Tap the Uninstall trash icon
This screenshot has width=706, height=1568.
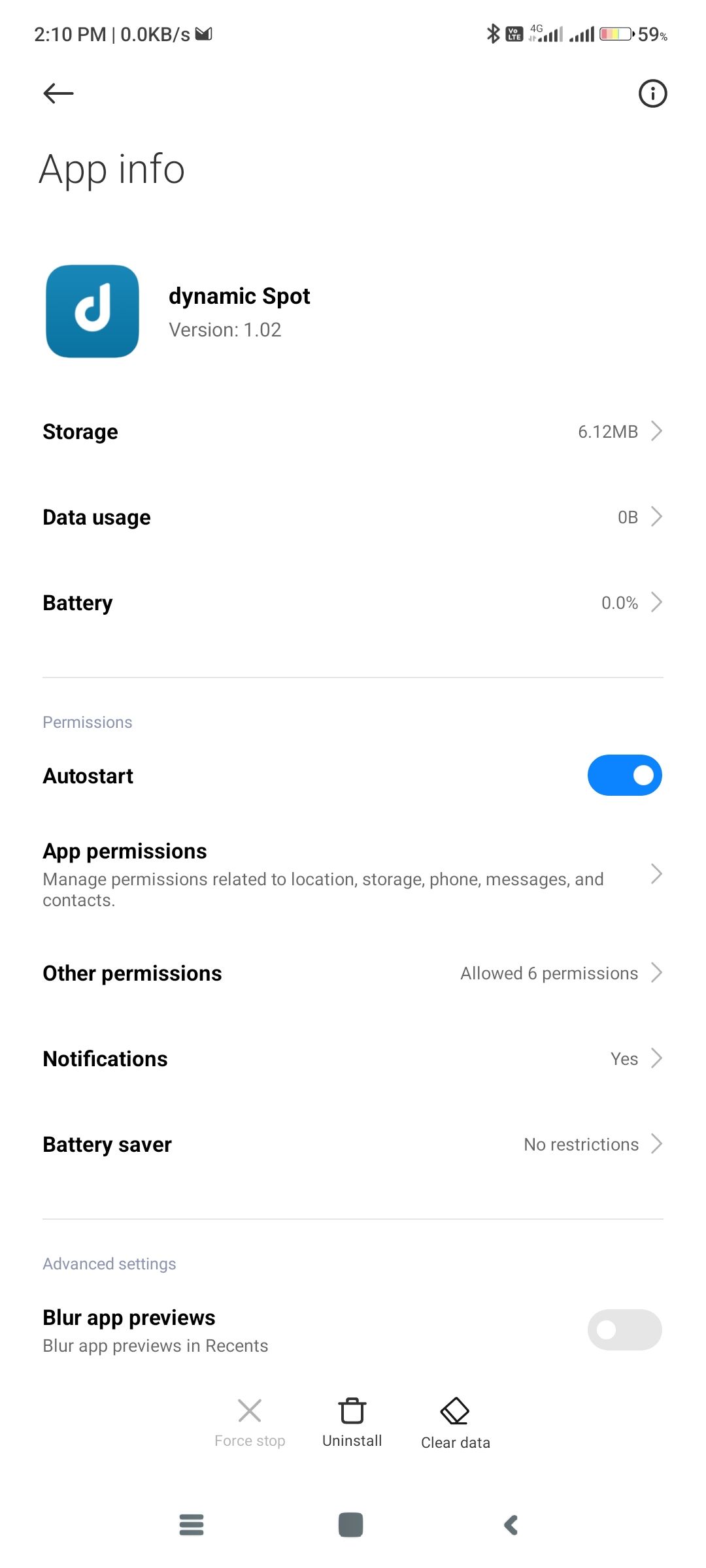pos(352,1411)
